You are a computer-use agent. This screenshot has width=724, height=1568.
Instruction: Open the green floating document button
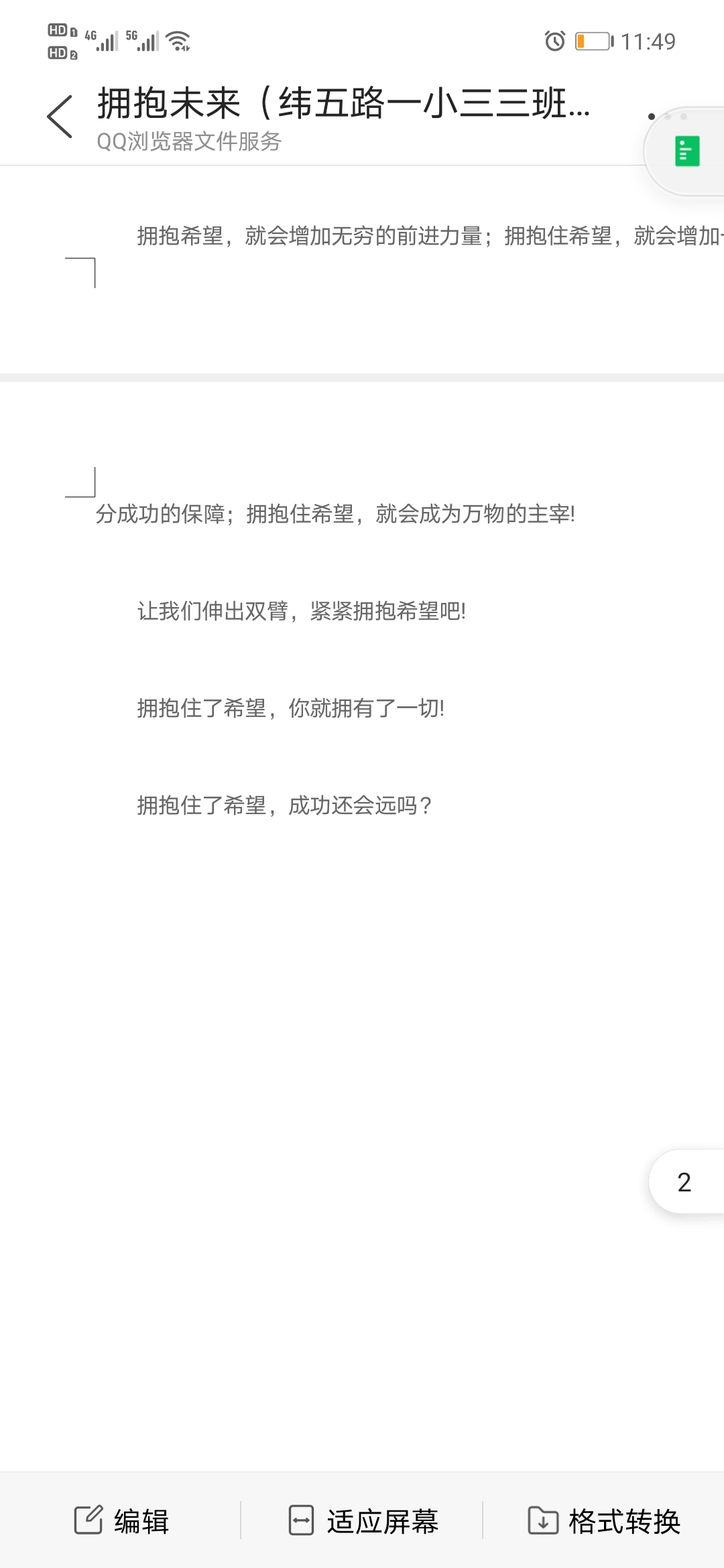tap(687, 151)
